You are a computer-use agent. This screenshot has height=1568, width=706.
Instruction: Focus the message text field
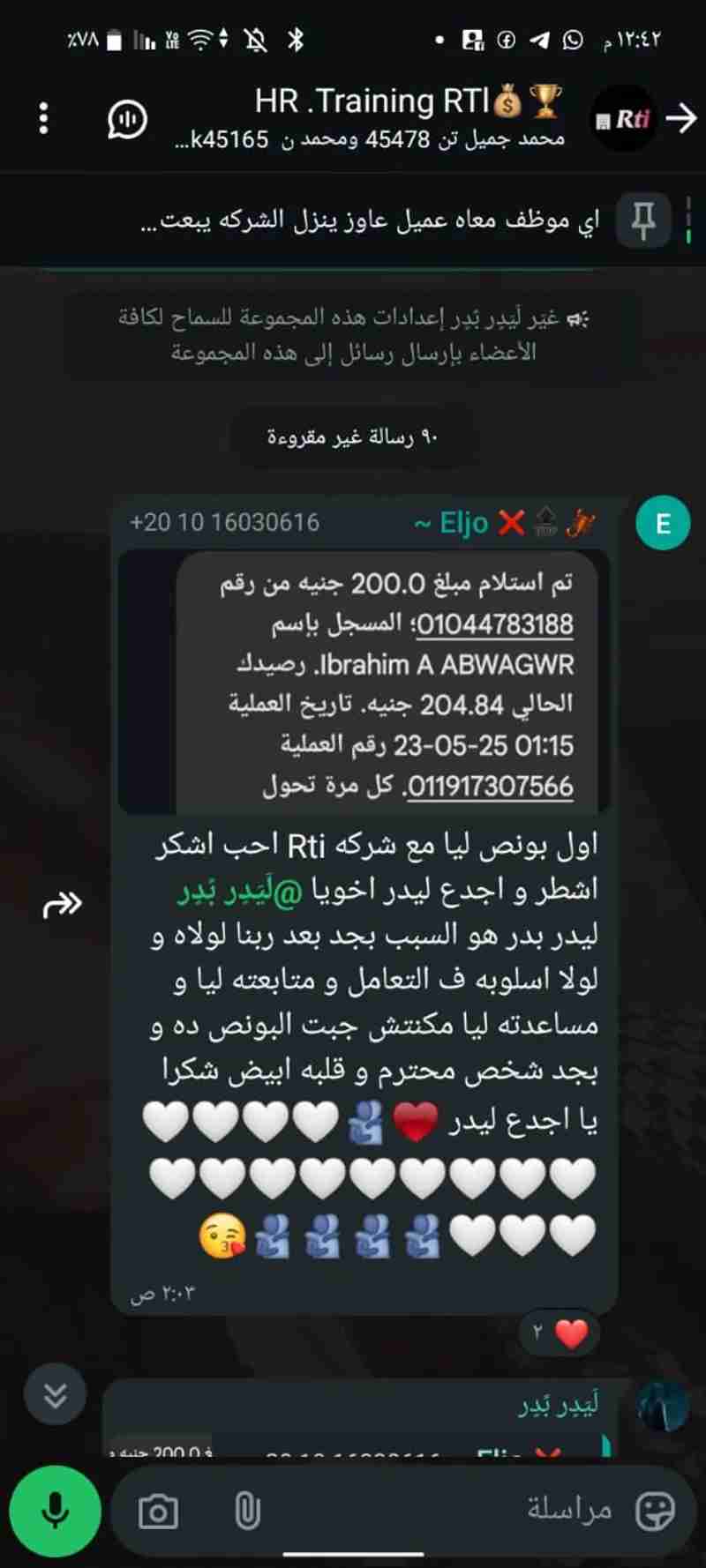coord(441,1510)
